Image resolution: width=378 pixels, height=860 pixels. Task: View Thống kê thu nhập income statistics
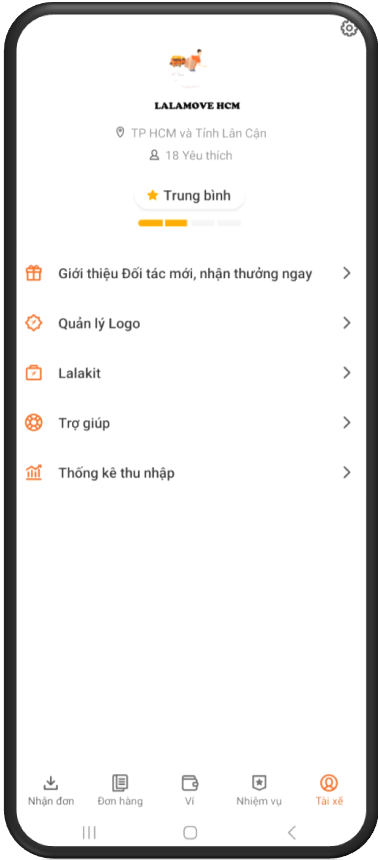[x=189, y=472]
